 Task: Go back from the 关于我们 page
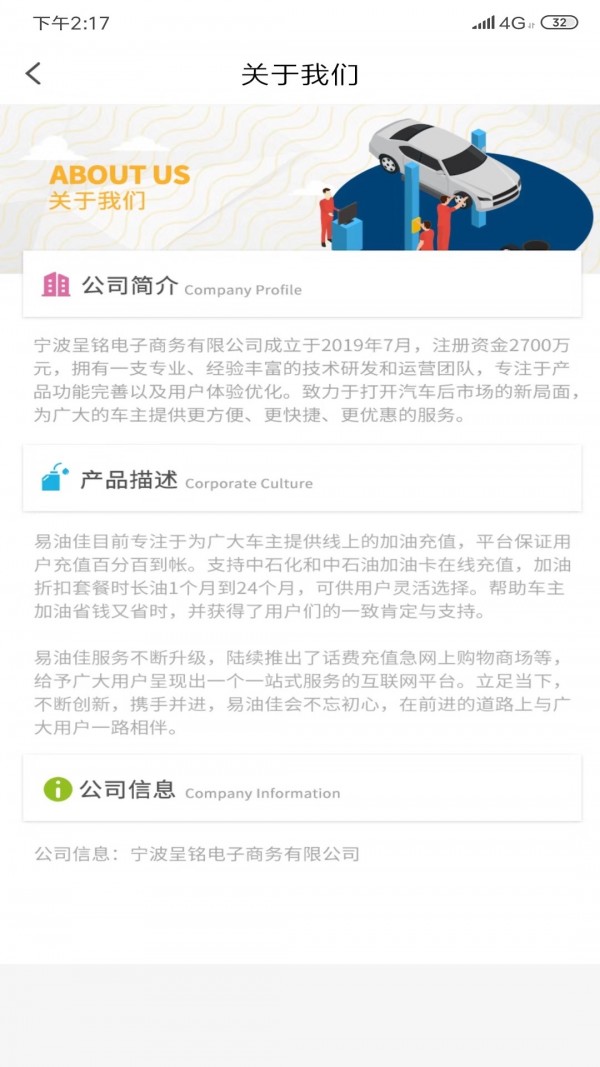click(33, 73)
